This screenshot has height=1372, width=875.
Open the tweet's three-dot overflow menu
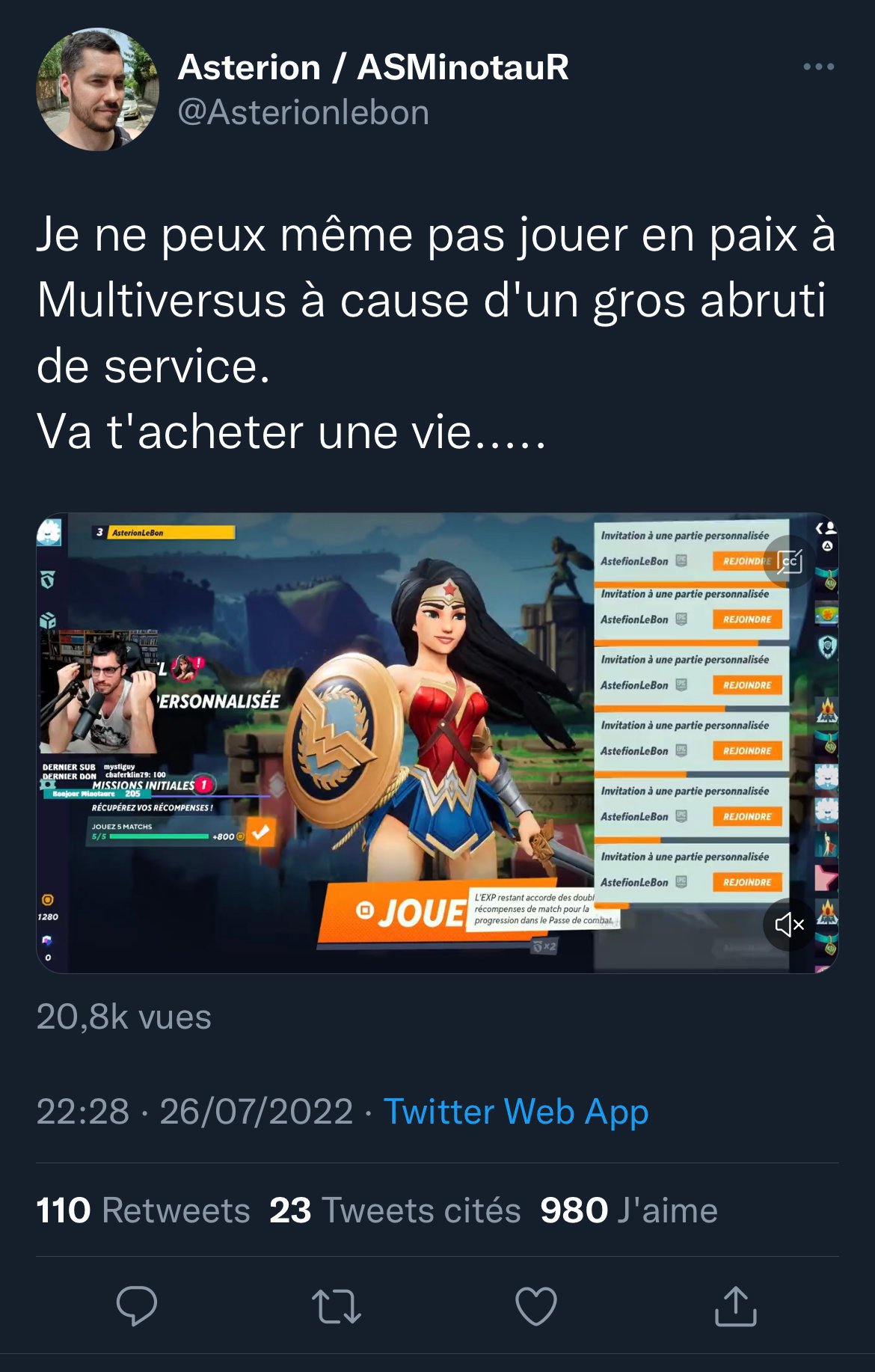pos(818,67)
